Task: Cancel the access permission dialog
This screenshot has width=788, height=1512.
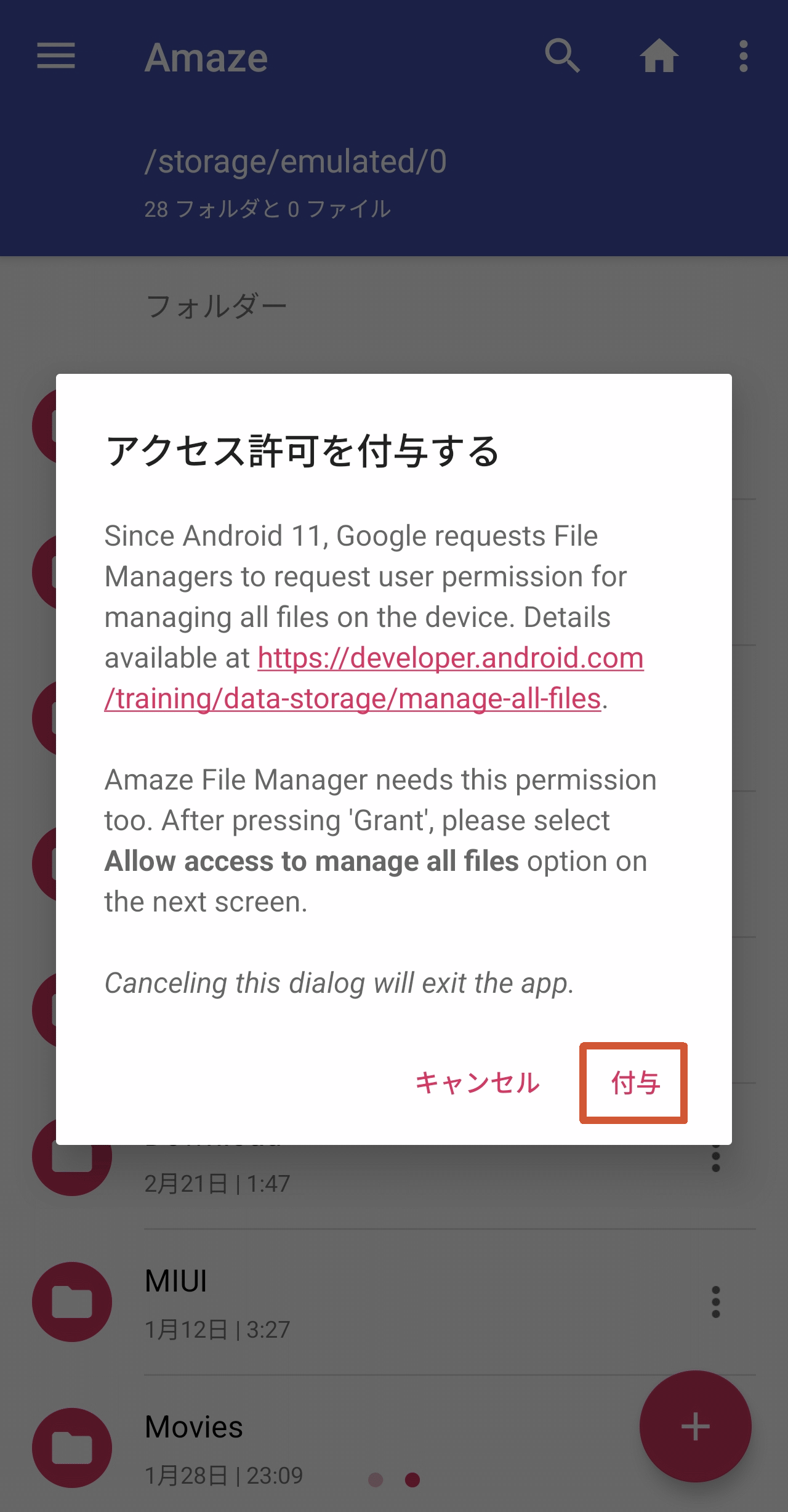Action: coord(477,1083)
